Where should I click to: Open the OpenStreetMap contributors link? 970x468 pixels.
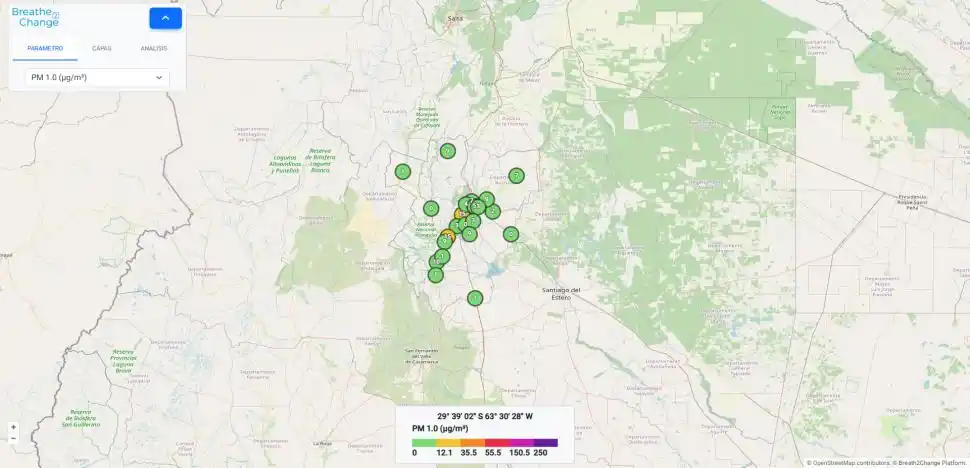pos(850,463)
